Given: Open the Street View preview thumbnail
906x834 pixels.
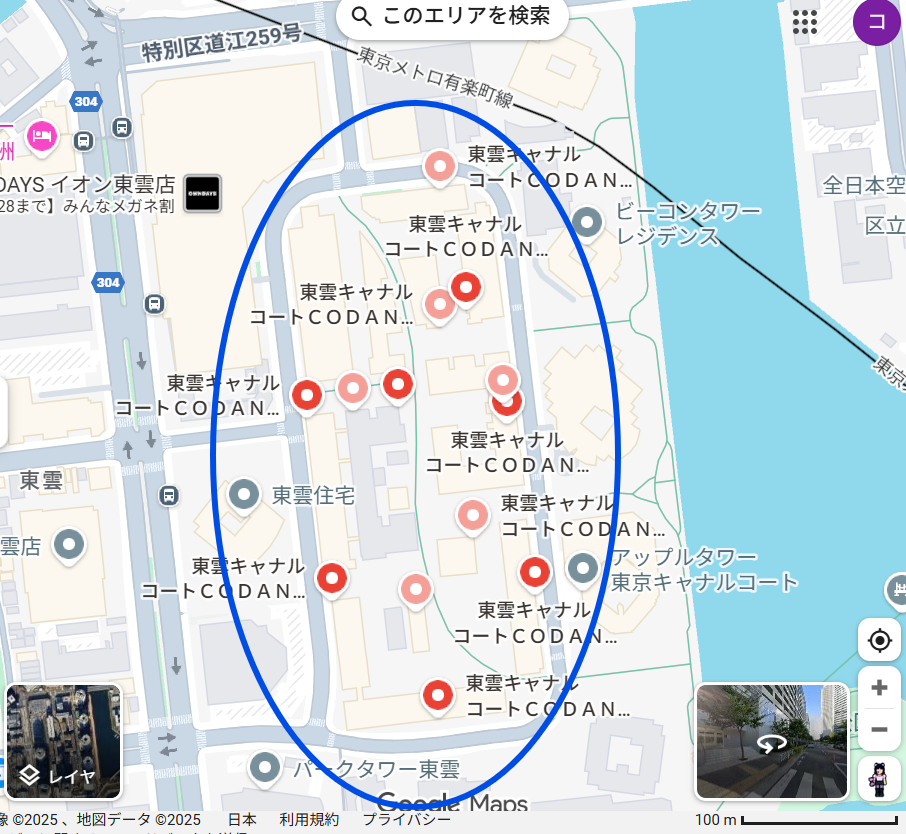Looking at the screenshot, I should [x=772, y=741].
